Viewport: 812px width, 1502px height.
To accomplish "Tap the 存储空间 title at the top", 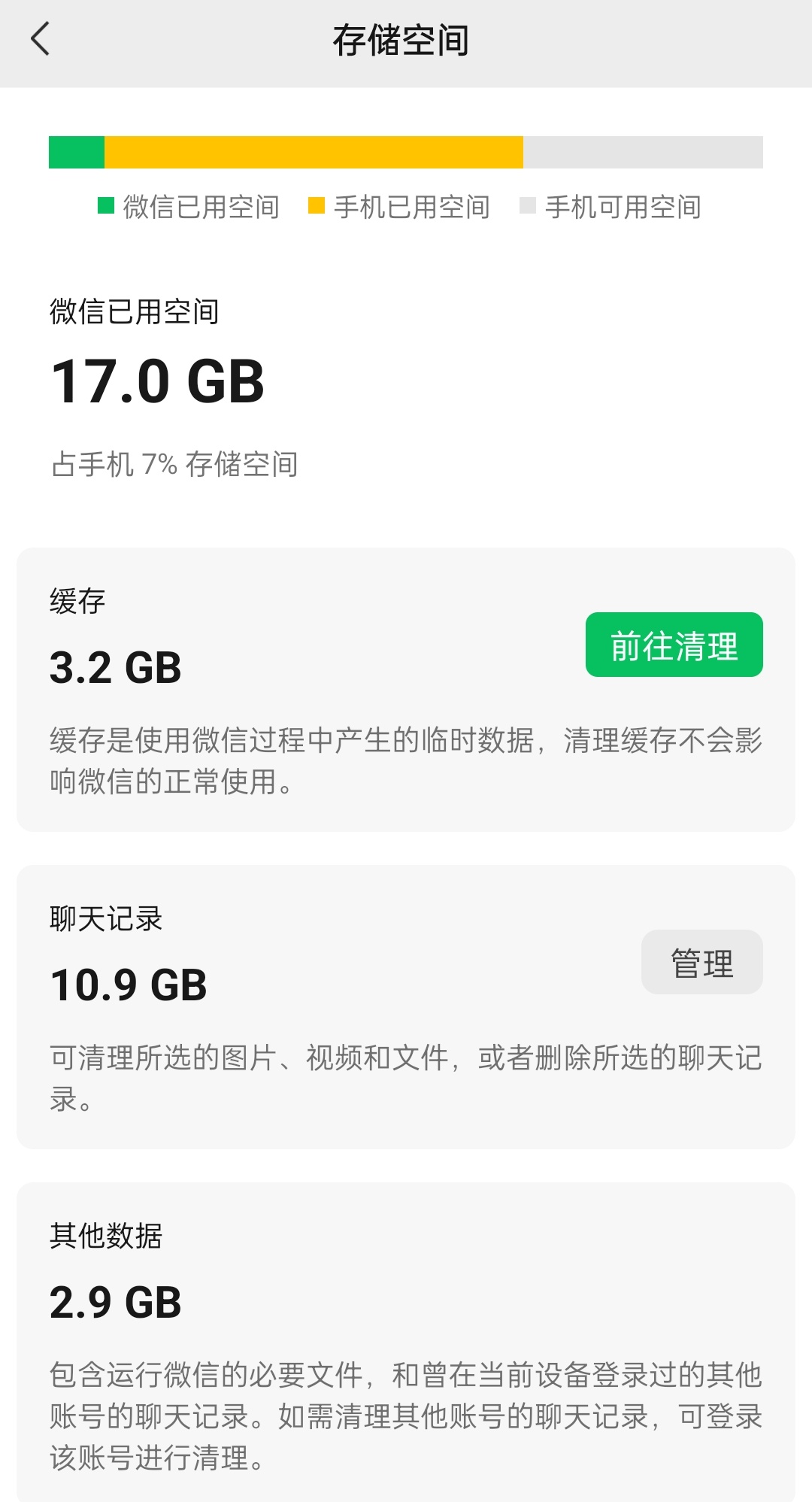I will [x=405, y=41].
